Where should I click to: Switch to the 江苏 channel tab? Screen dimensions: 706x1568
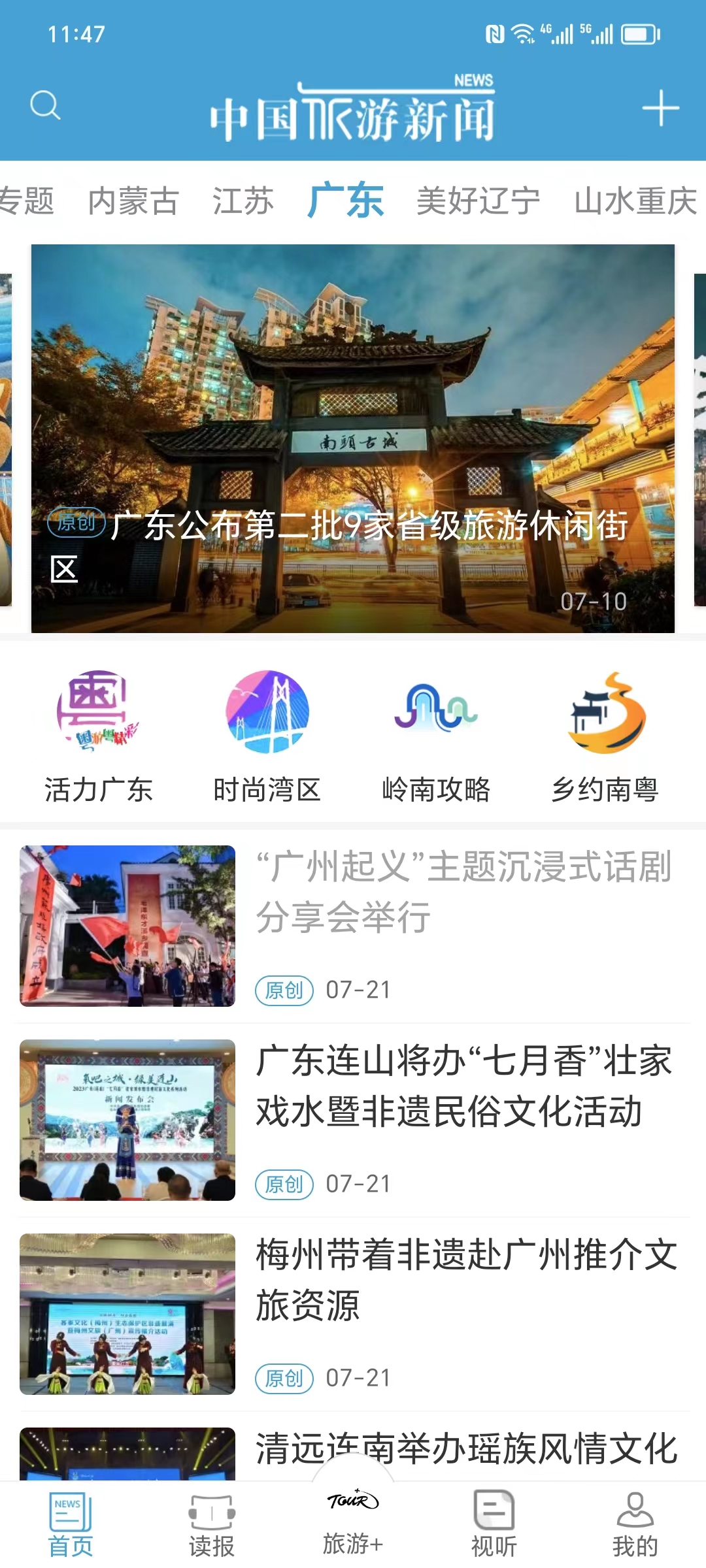click(244, 201)
